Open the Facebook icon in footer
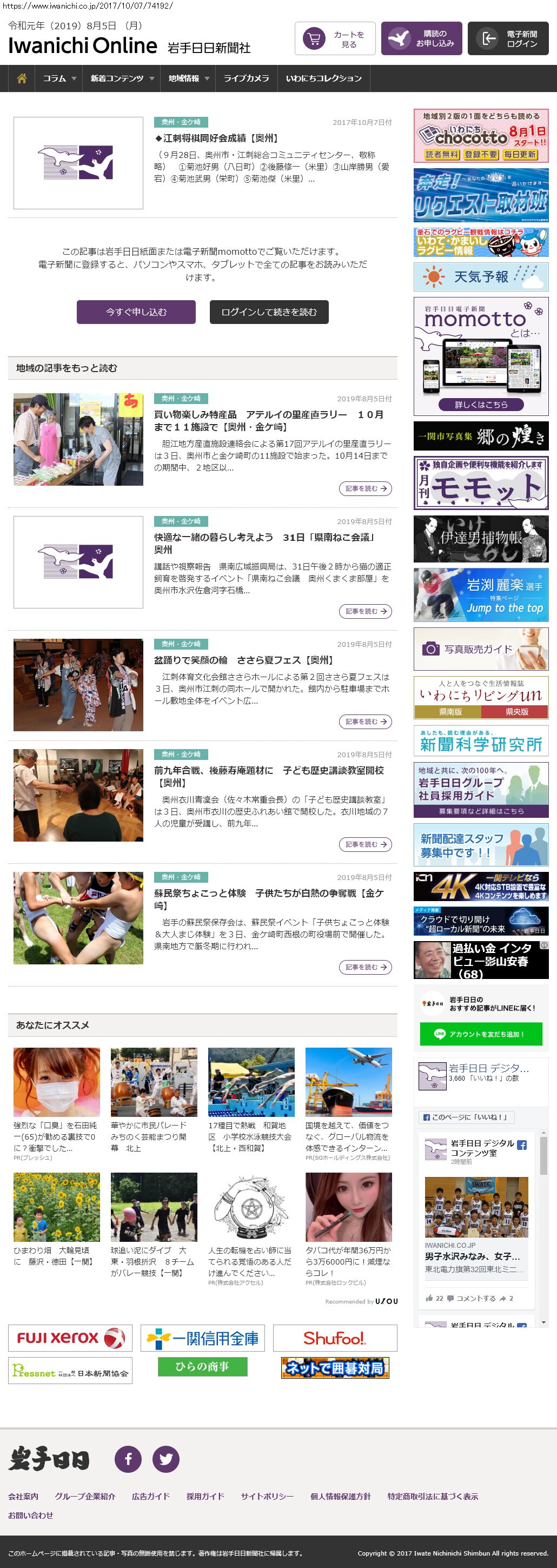 [x=128, y=1459]
